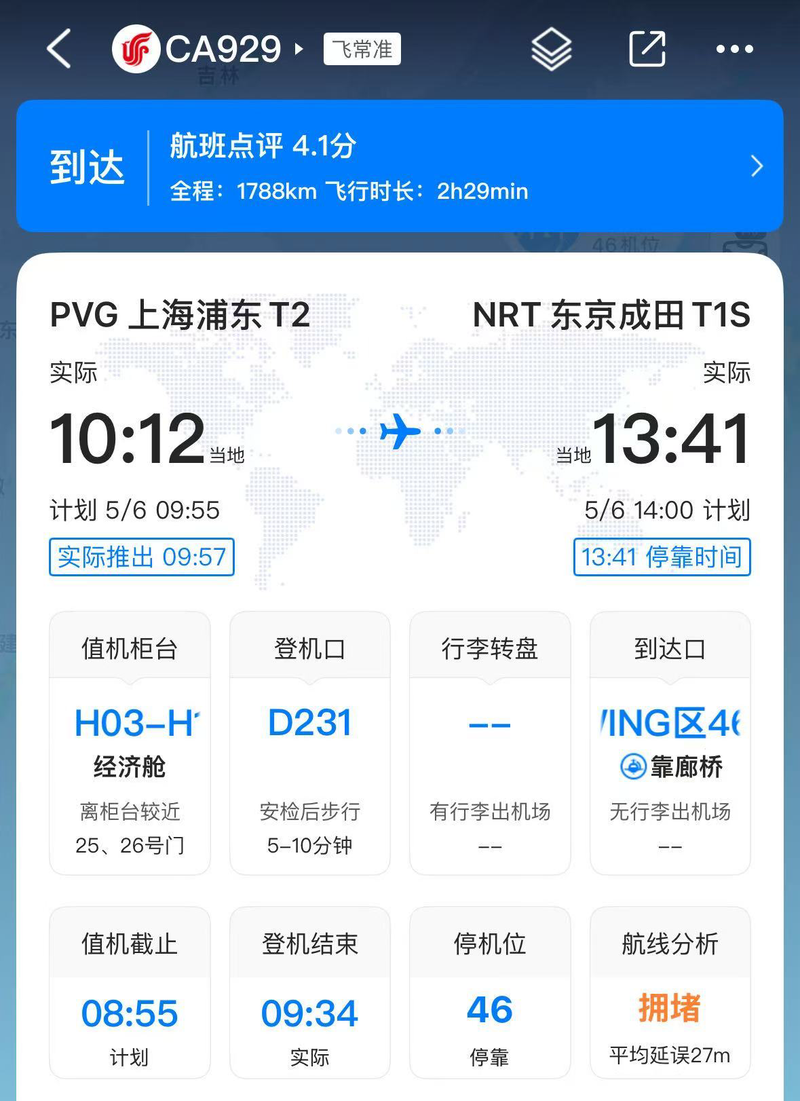View the 值机柜台 check-in counter card
This screenshot has height=1101, width=800.
(130, 742)
